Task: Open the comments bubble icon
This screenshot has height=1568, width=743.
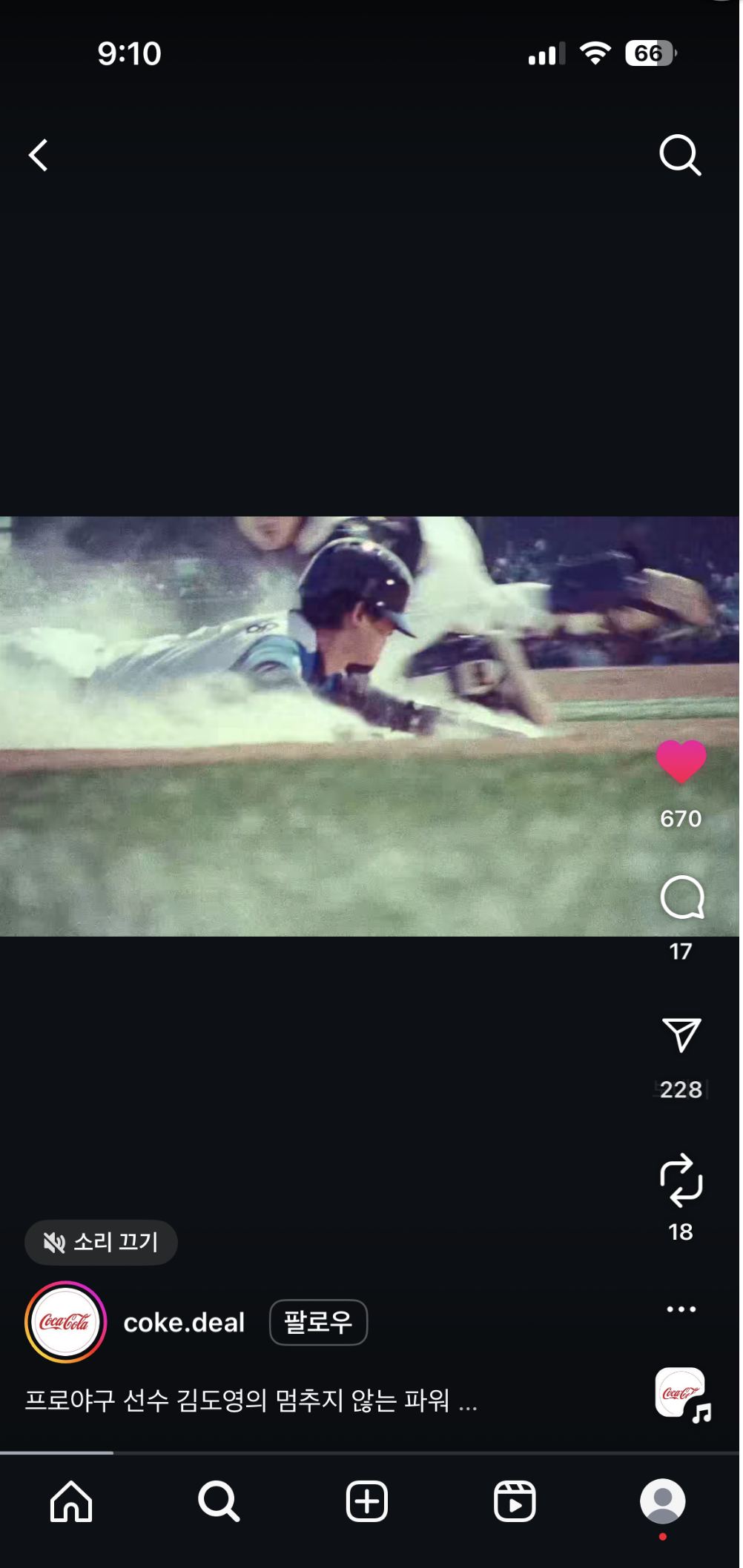Action: (681, 897)
